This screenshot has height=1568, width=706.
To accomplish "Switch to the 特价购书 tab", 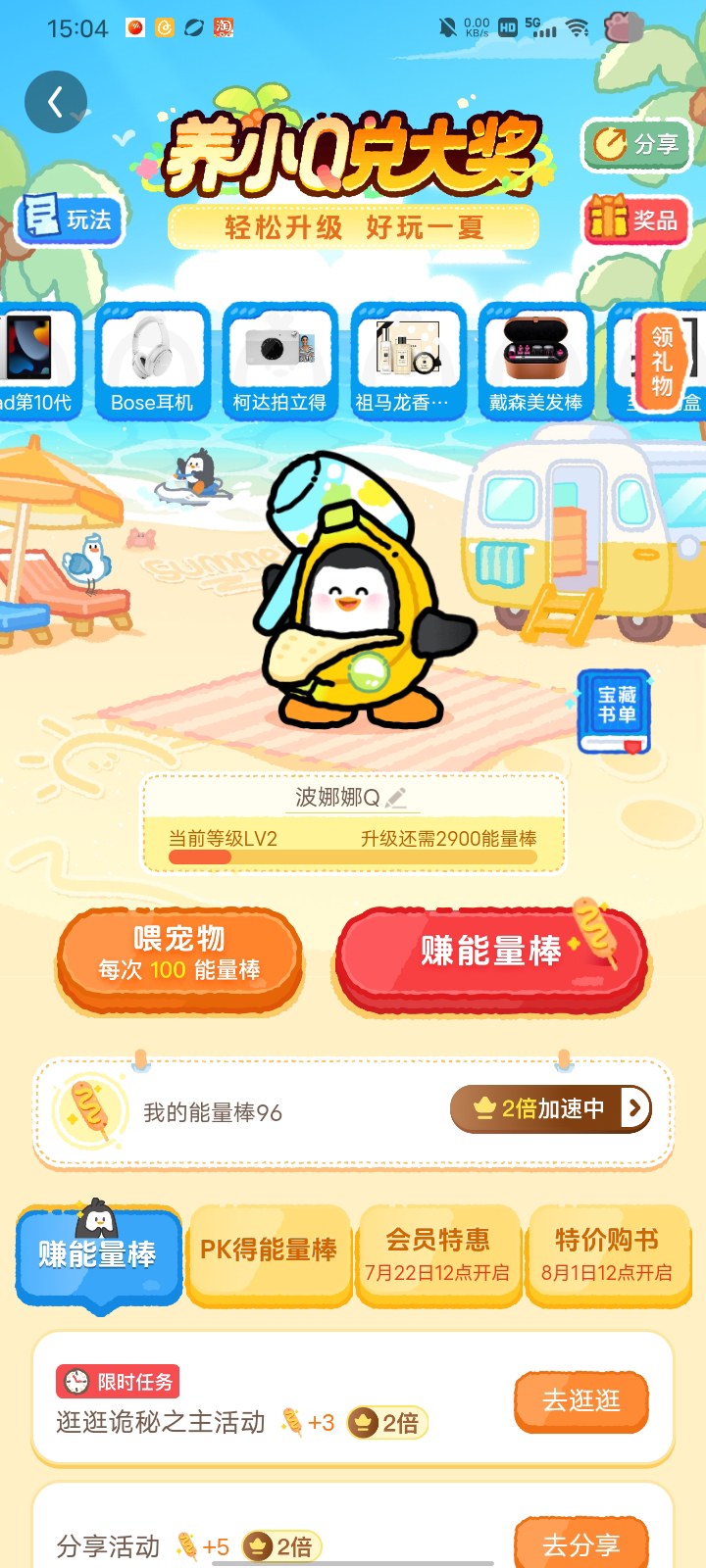I will pos(607,1254).
